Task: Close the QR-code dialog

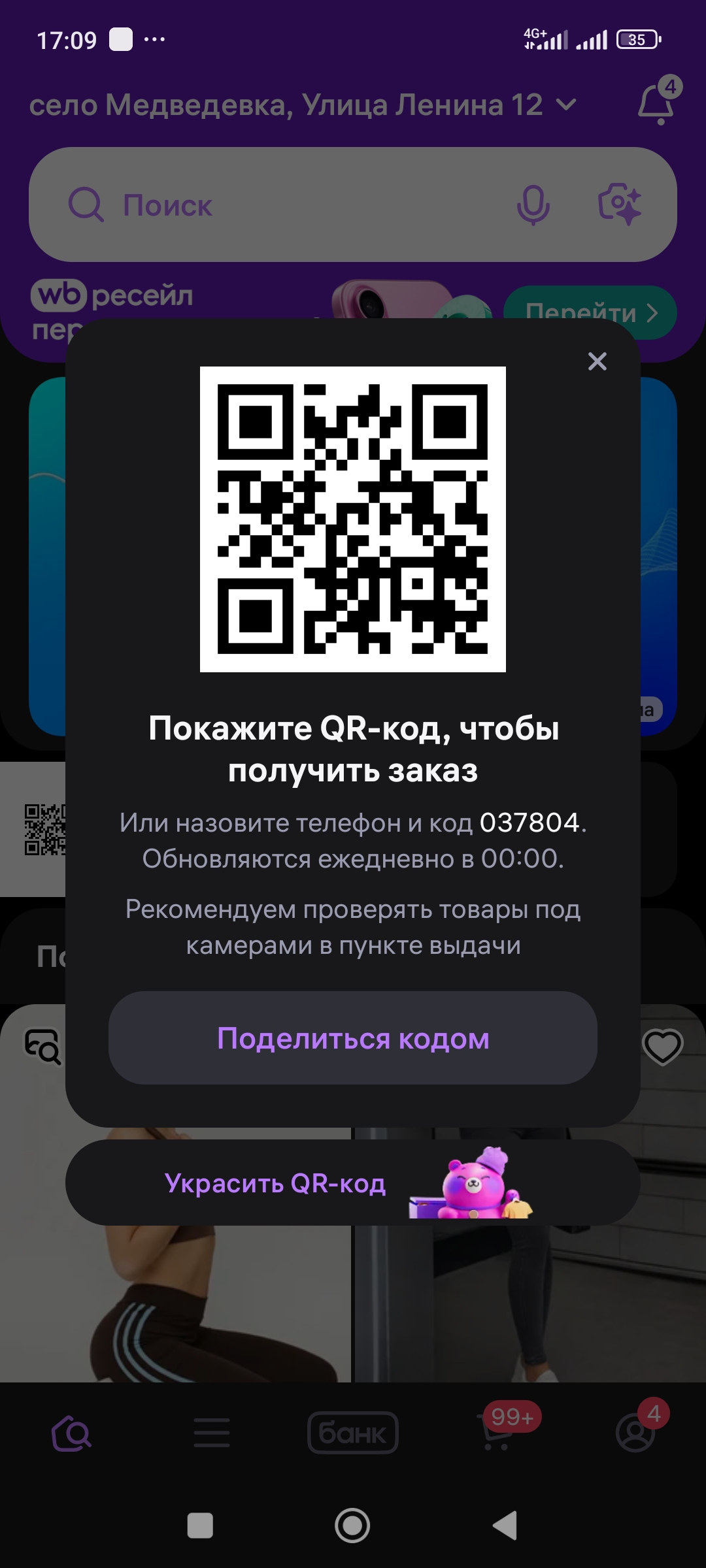Action: pyautogui.click(x=597, y=361)
